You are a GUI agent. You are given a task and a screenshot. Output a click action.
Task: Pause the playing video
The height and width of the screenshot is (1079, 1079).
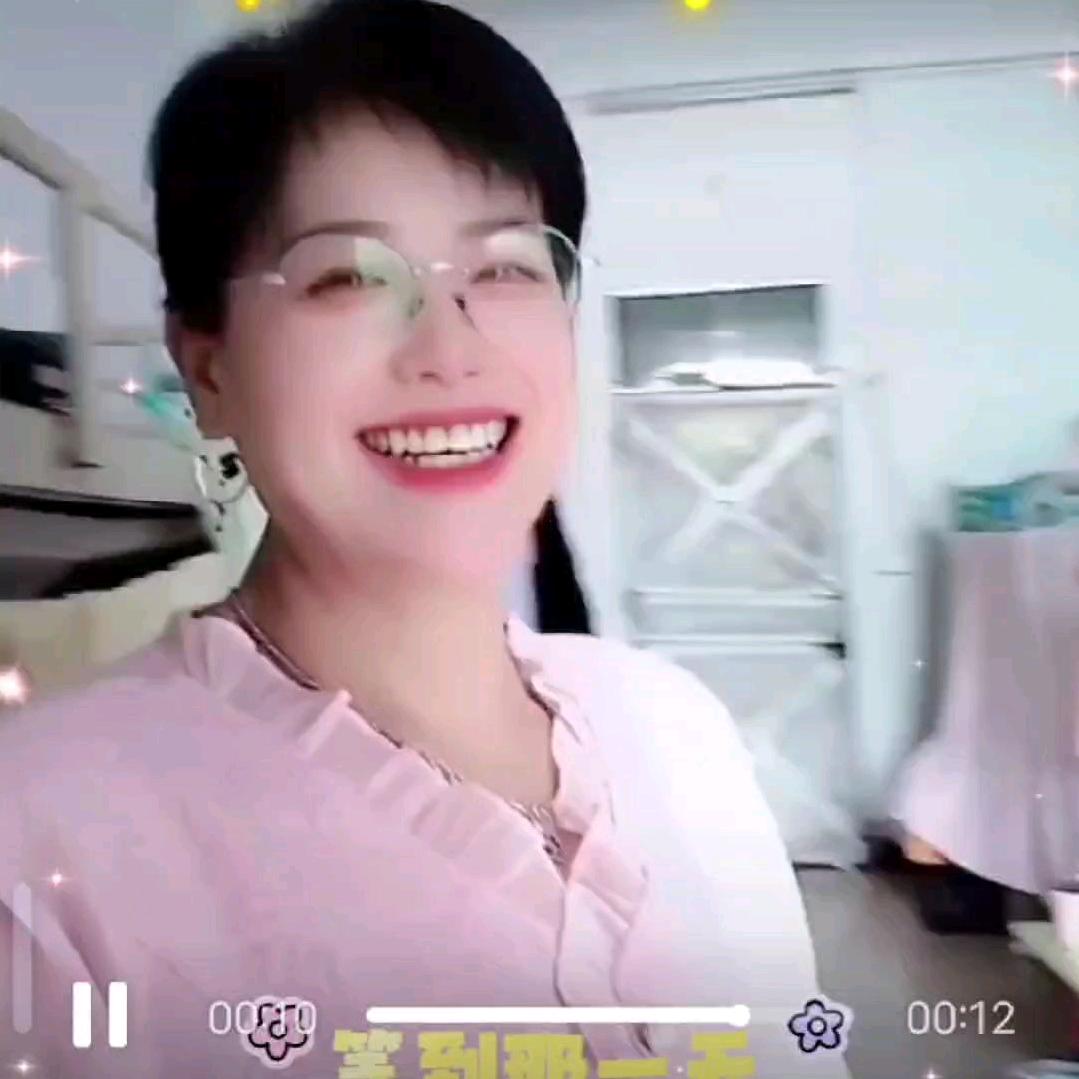coord(100,1014)
